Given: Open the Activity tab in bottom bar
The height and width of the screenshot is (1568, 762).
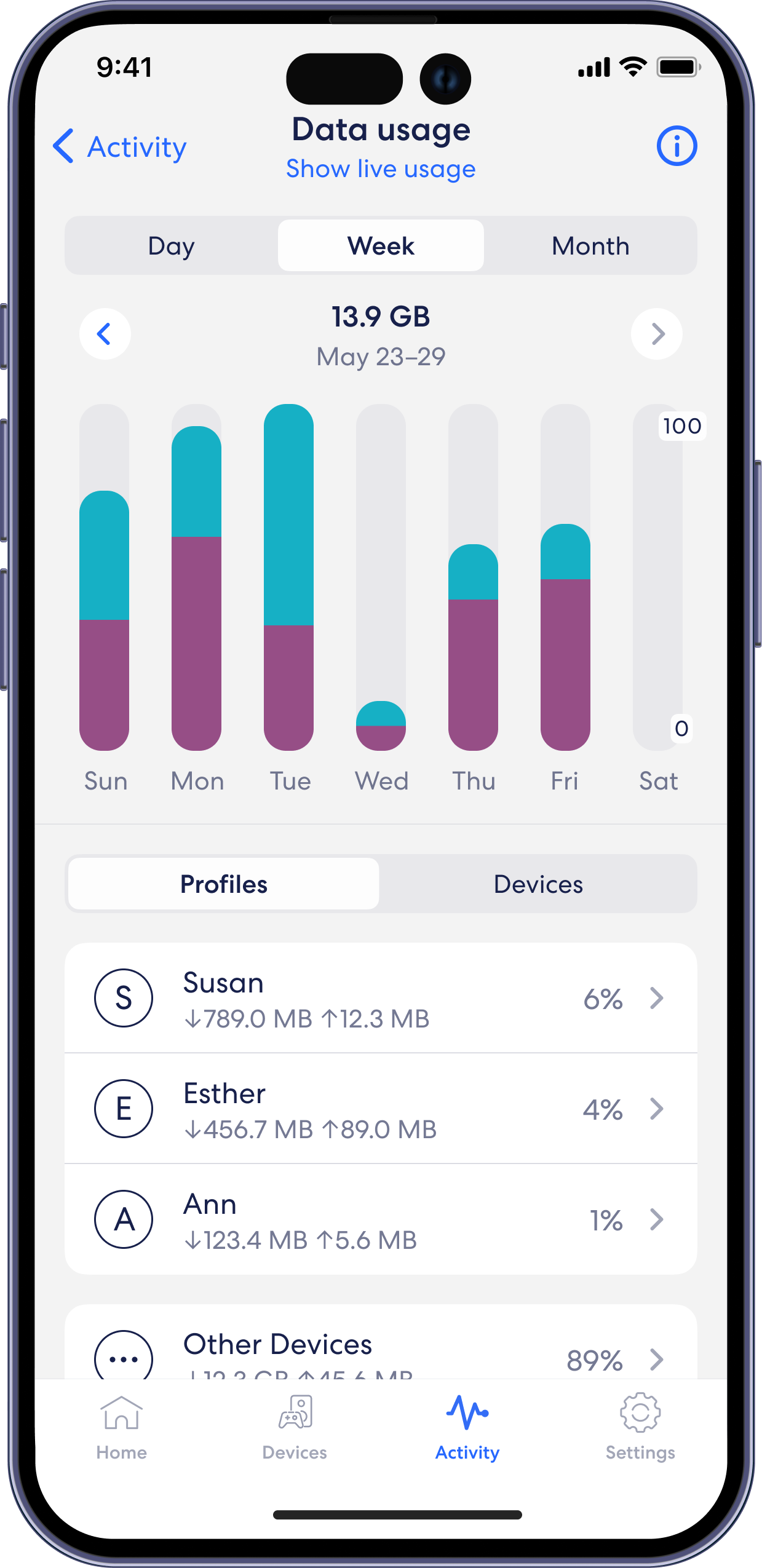Looking at the screenshot, I should click(x=467, y=1427).
